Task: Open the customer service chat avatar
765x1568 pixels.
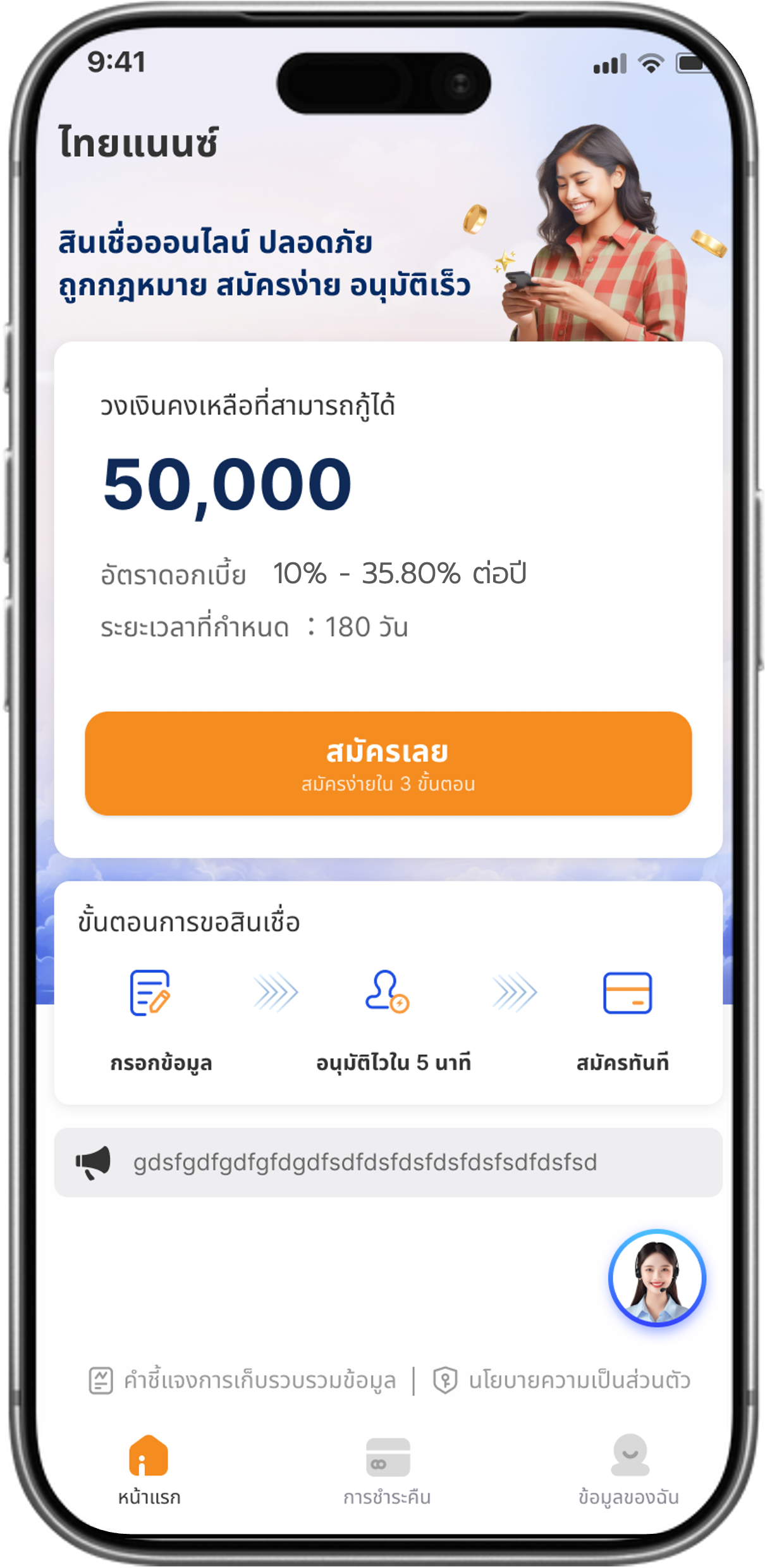Action: coord(657,1278)
